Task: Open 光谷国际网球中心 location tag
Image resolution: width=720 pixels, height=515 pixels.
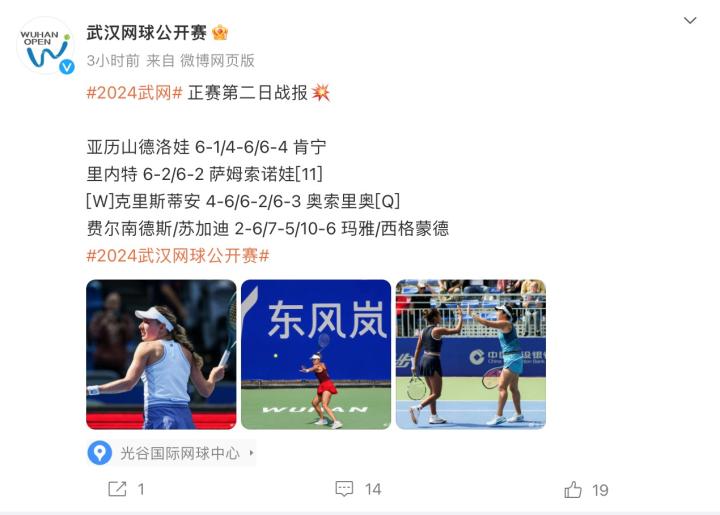Action: pos(170,453)
